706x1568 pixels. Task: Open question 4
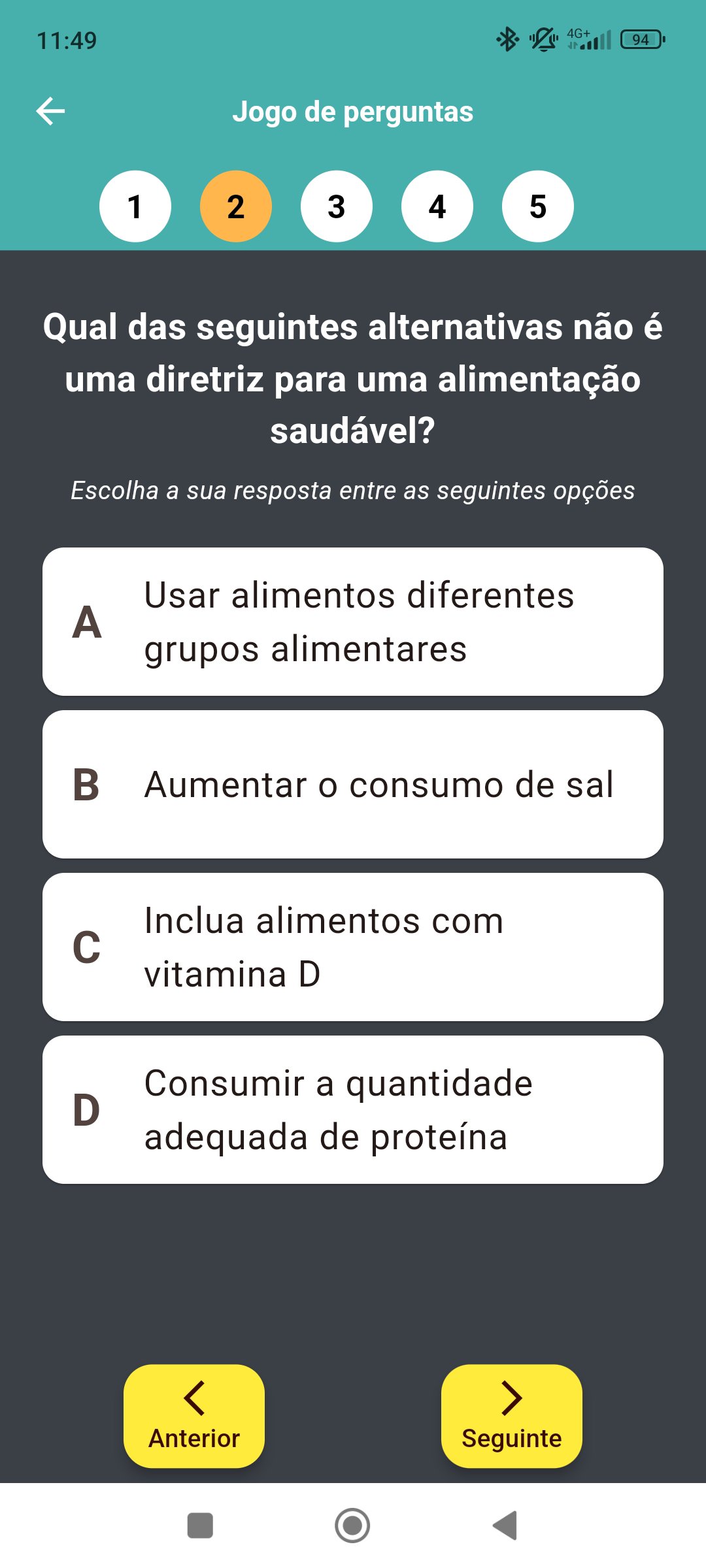437,206
